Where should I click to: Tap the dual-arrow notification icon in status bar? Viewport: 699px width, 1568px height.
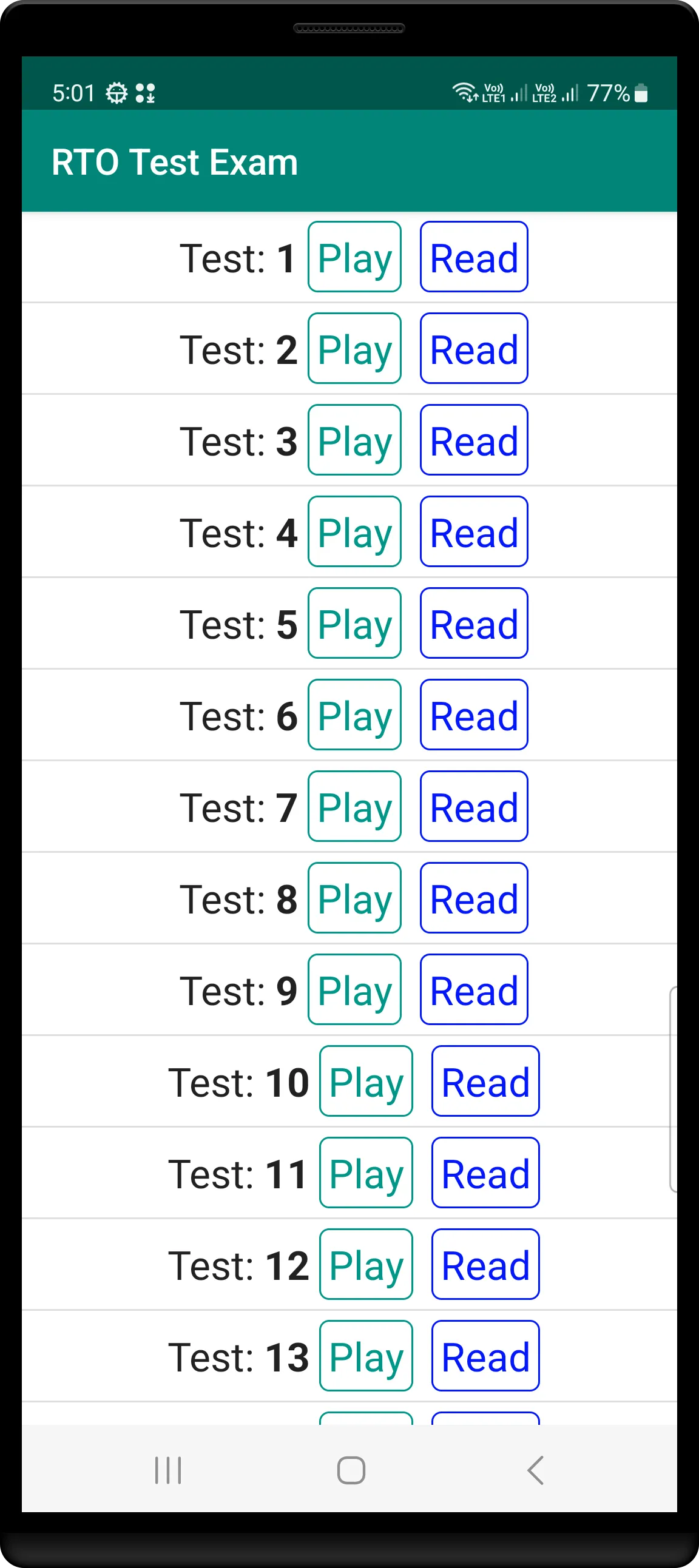(146, 93)
